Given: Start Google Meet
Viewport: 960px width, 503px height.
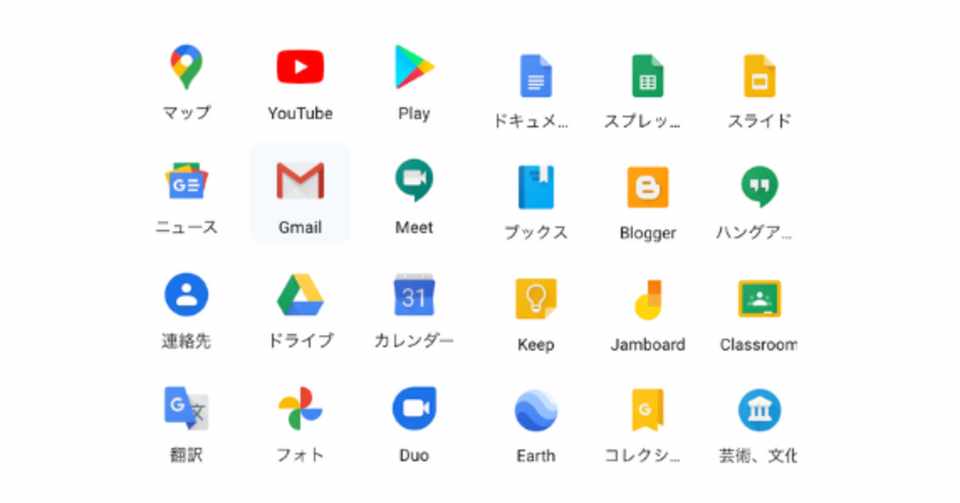Looking at the screenshot, I should tap(414, 182).
